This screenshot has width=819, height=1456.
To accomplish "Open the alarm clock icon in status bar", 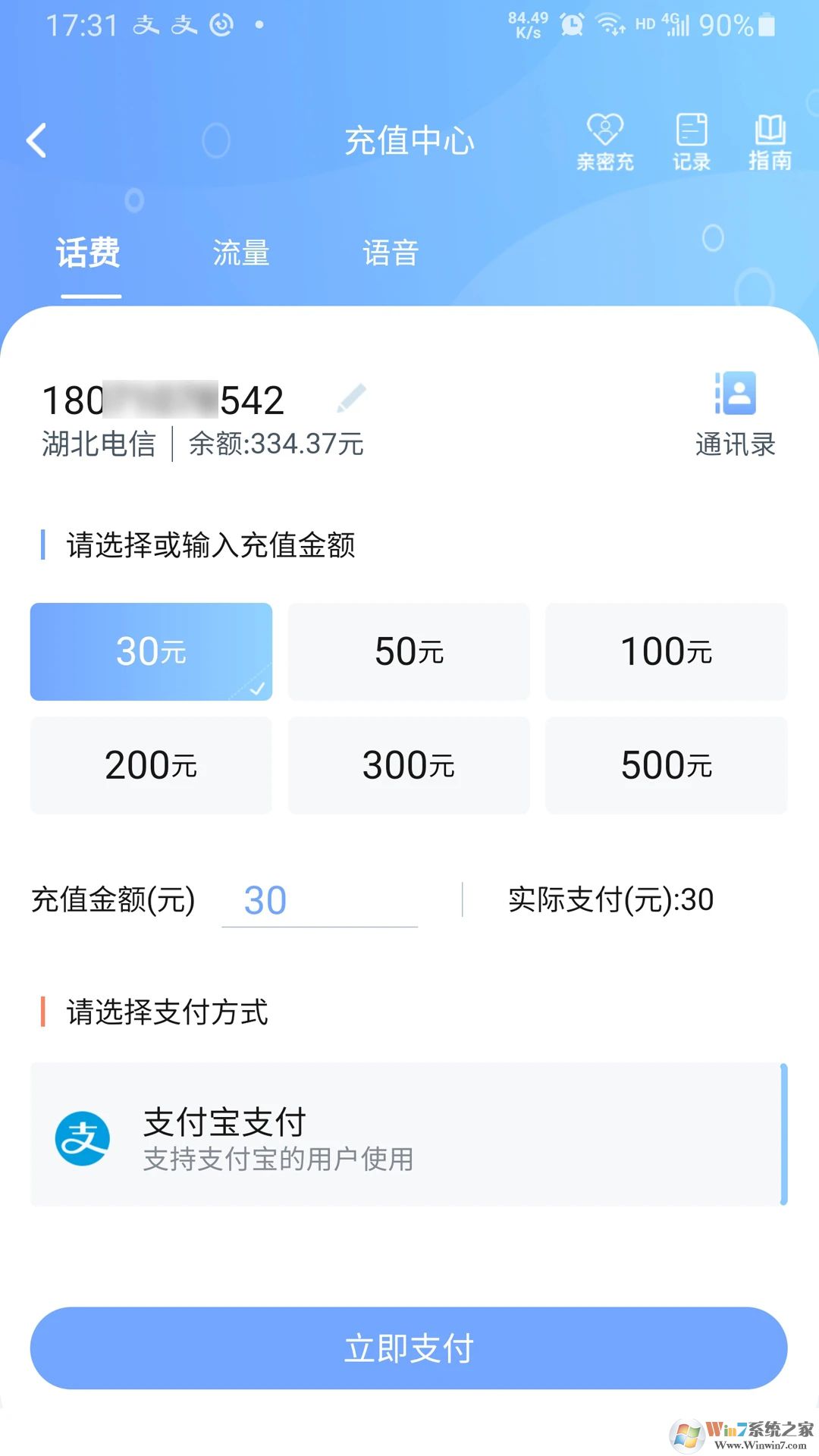I will point(571,24).
